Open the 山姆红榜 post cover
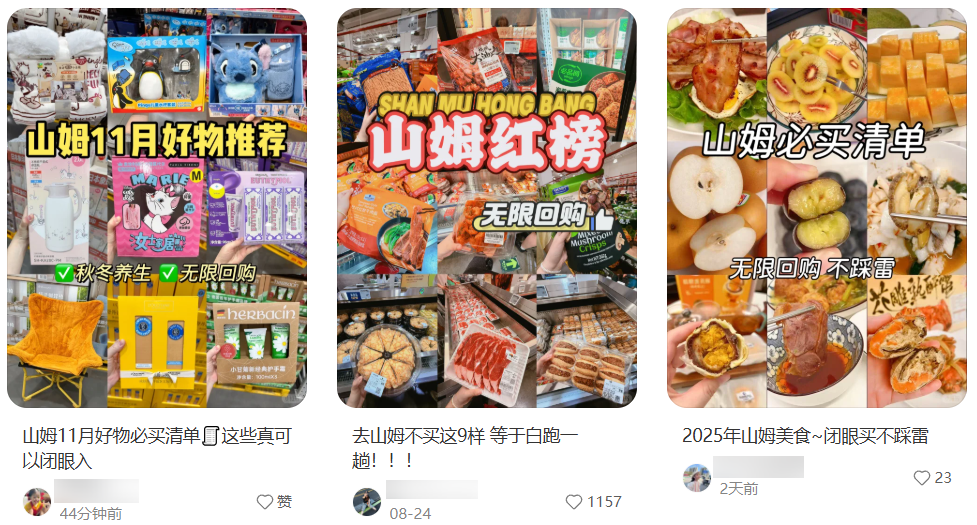 click(486, 208)
